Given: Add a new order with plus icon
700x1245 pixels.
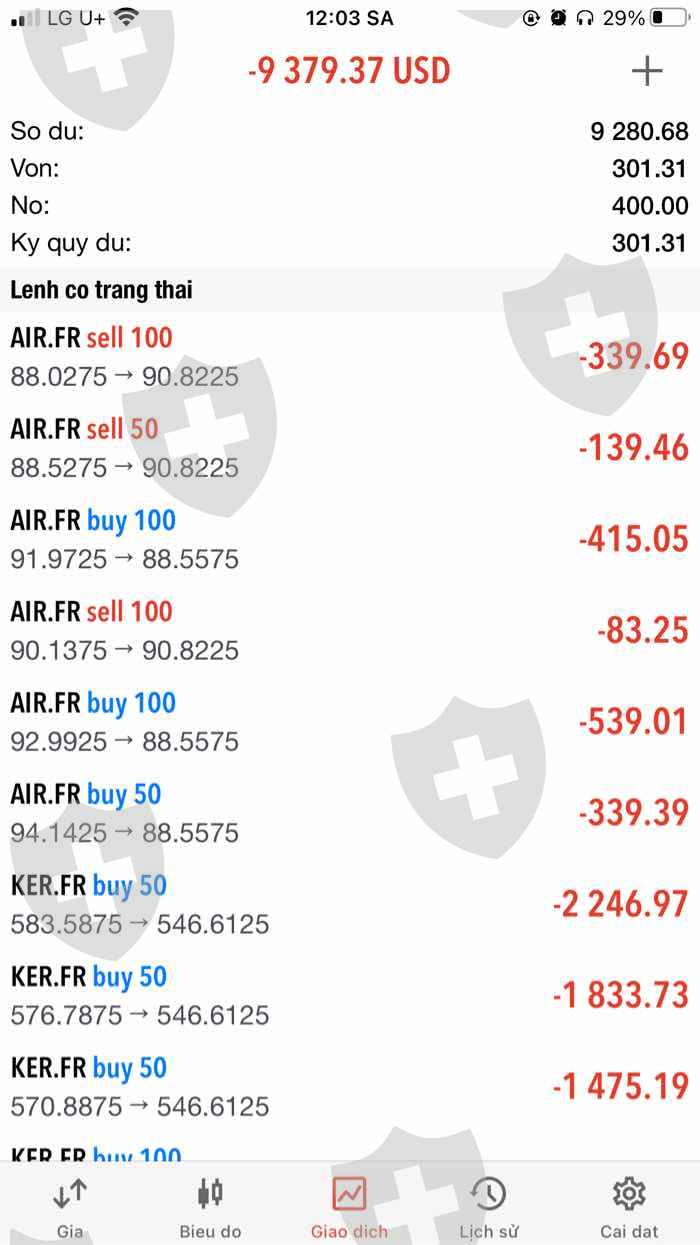Looking at the screenshot, I should click(647, 71).
